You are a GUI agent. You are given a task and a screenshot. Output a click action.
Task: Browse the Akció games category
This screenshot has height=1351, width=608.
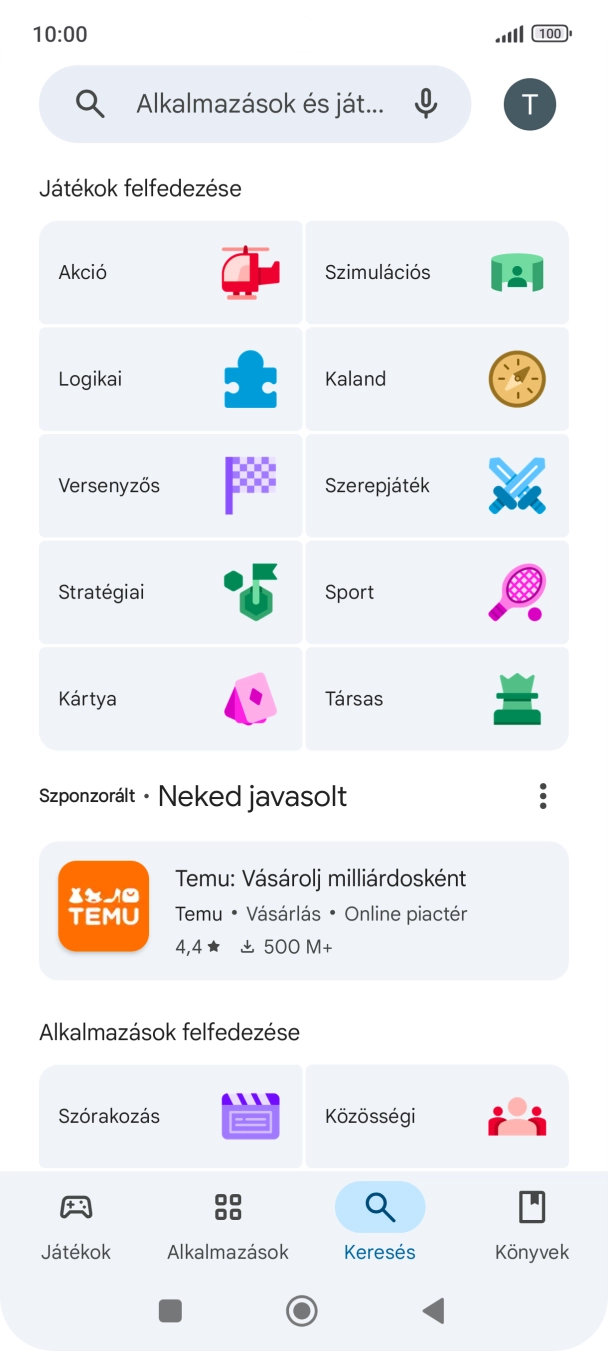click(x=170, y=272)
